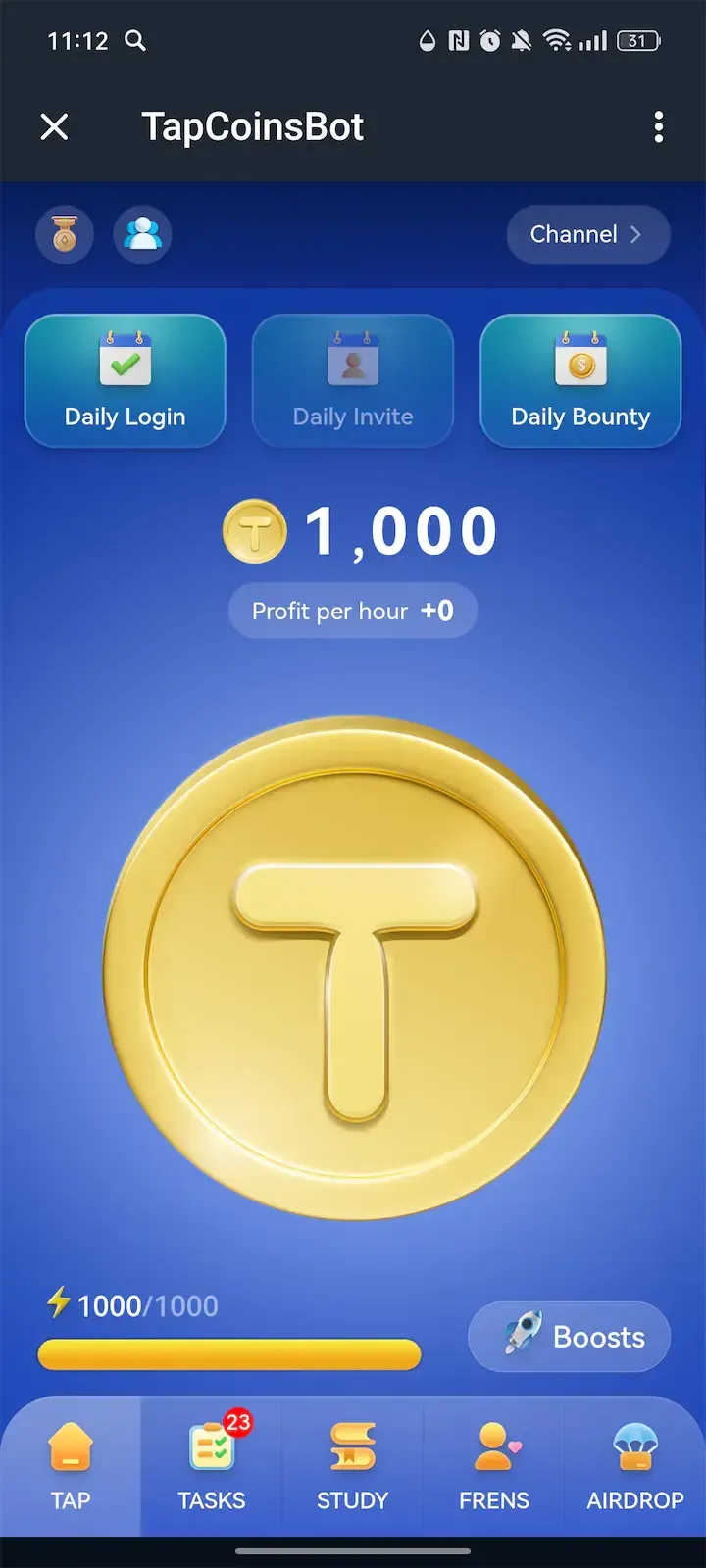Tap the medal achievement icon
The height and width of the screenshot is (1568, 706).
pos(65,234)
